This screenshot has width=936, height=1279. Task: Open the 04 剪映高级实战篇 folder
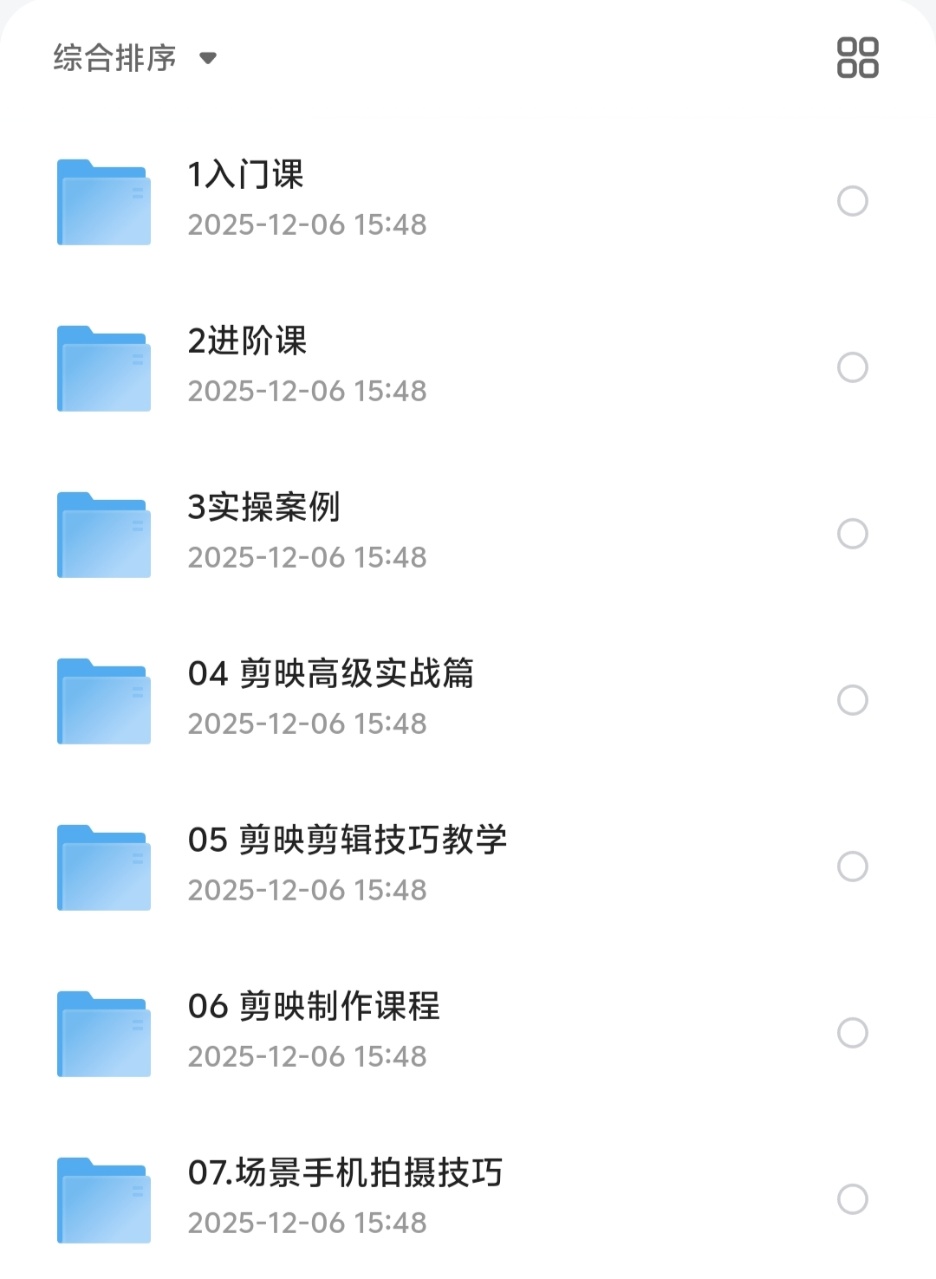(x=330, y=674)
